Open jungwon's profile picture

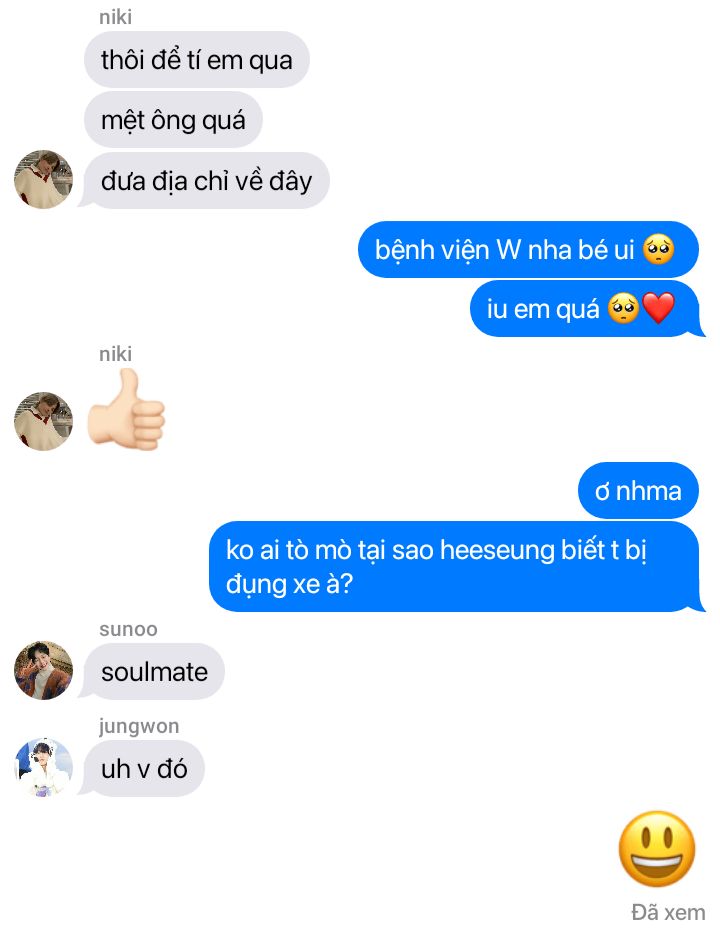[x=43, y=767]
